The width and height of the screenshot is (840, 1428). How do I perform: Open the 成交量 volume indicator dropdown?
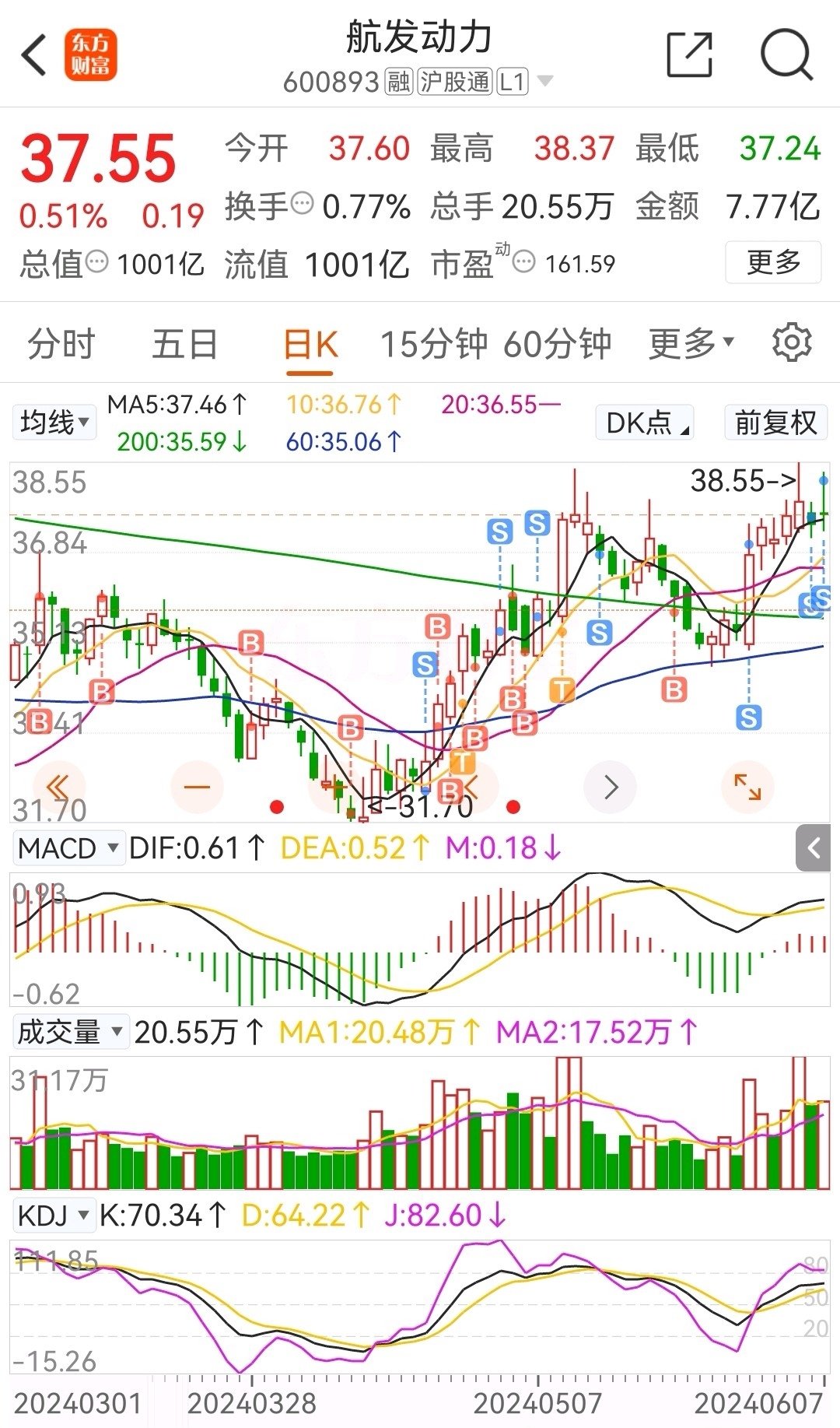click(70, 1032)
